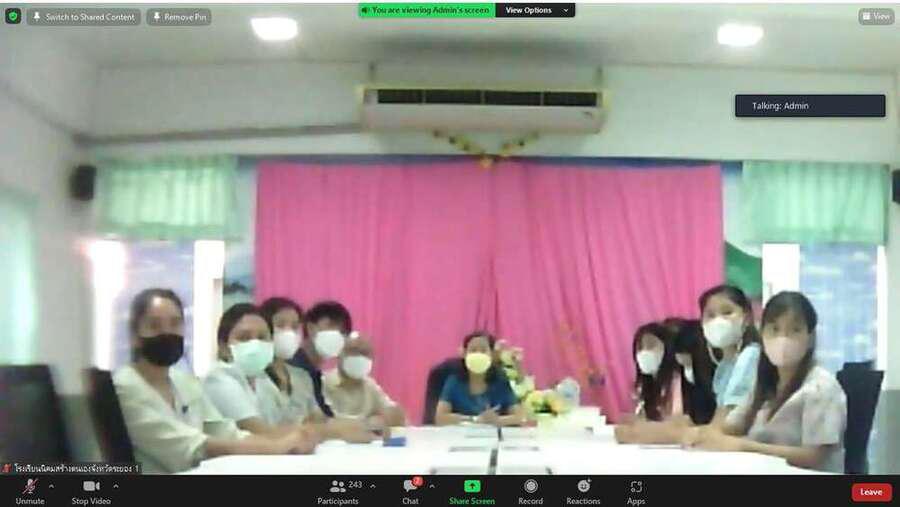This screenshot has height=507, width=900.
Task: Expand the View Options dropdown
Action: point(535,10)
